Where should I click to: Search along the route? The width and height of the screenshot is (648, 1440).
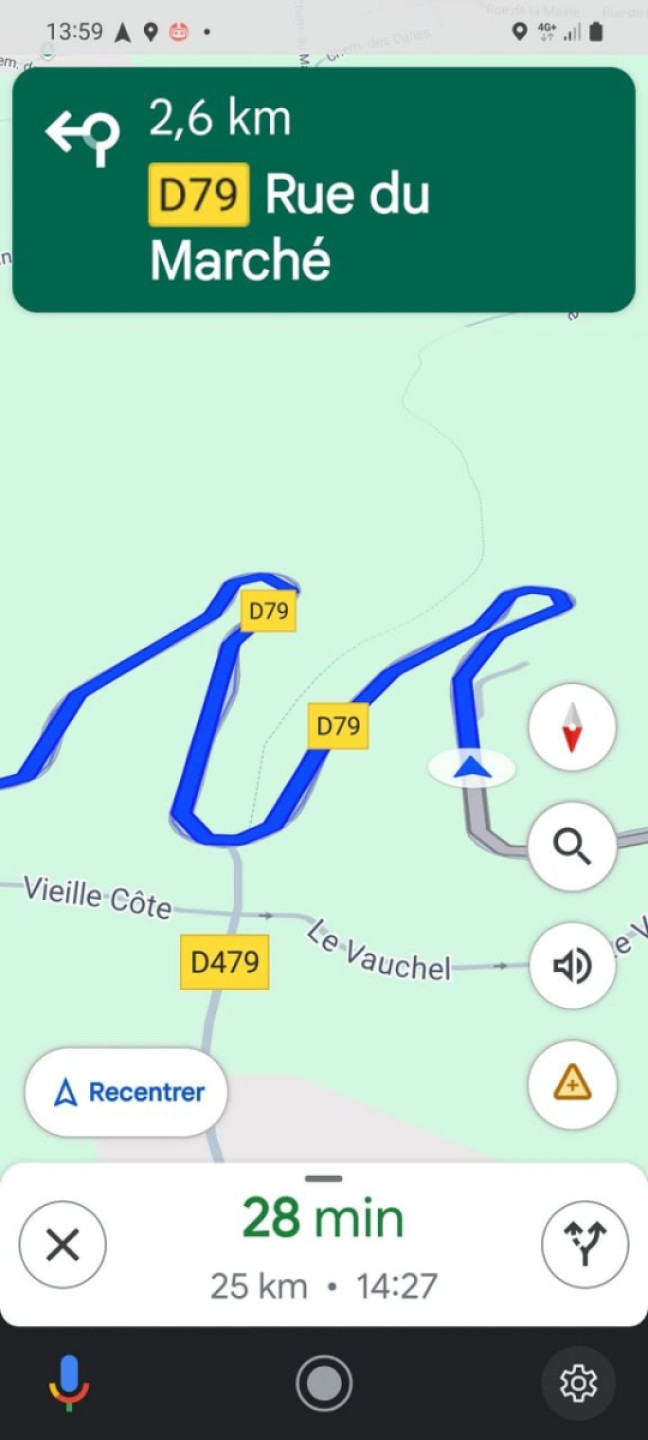pyautogui.click(x=572, y=846)
